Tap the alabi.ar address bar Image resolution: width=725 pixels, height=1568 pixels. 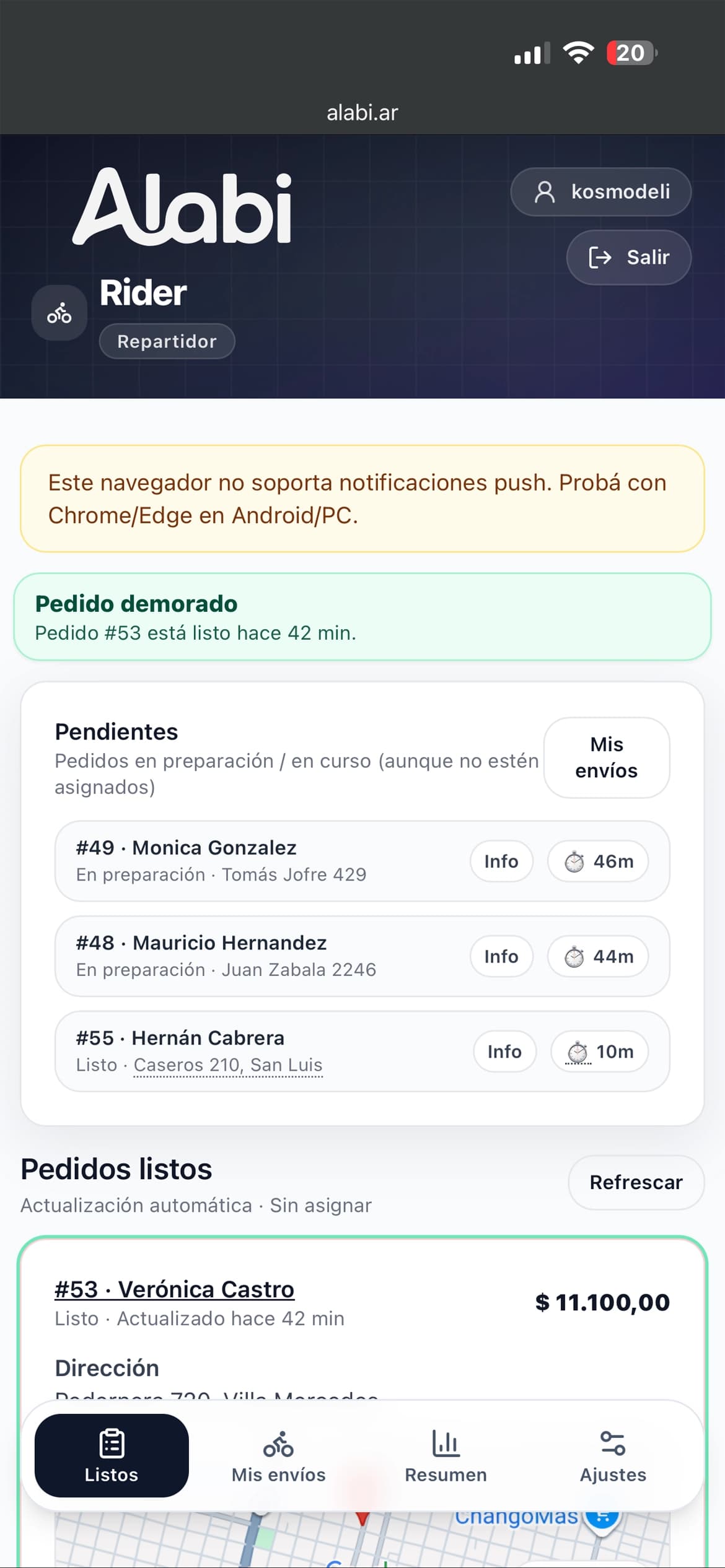click(x=362, y=112)
